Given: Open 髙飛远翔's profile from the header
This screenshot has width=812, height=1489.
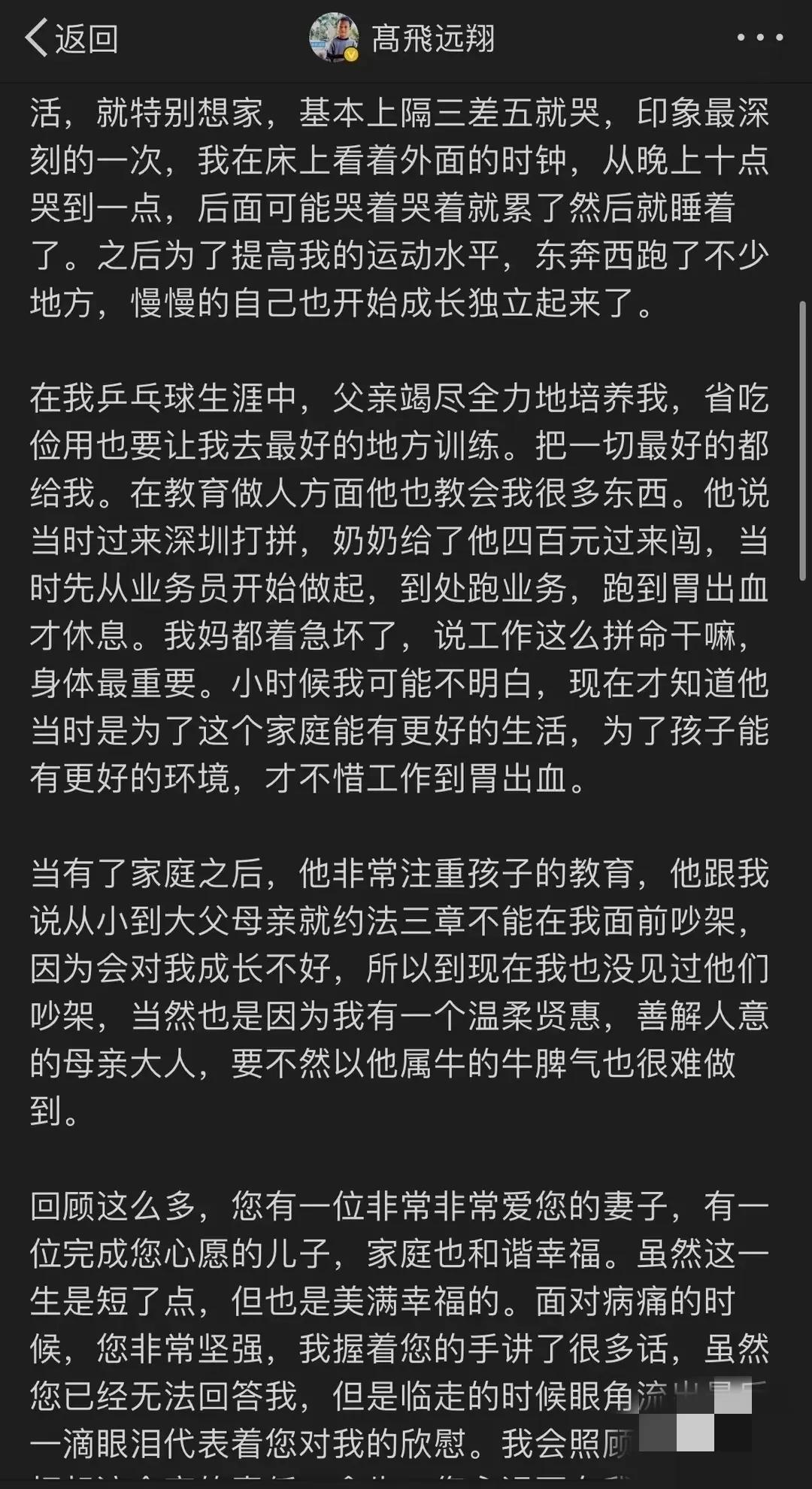Looking at the screenshot, I should (404, 38).
